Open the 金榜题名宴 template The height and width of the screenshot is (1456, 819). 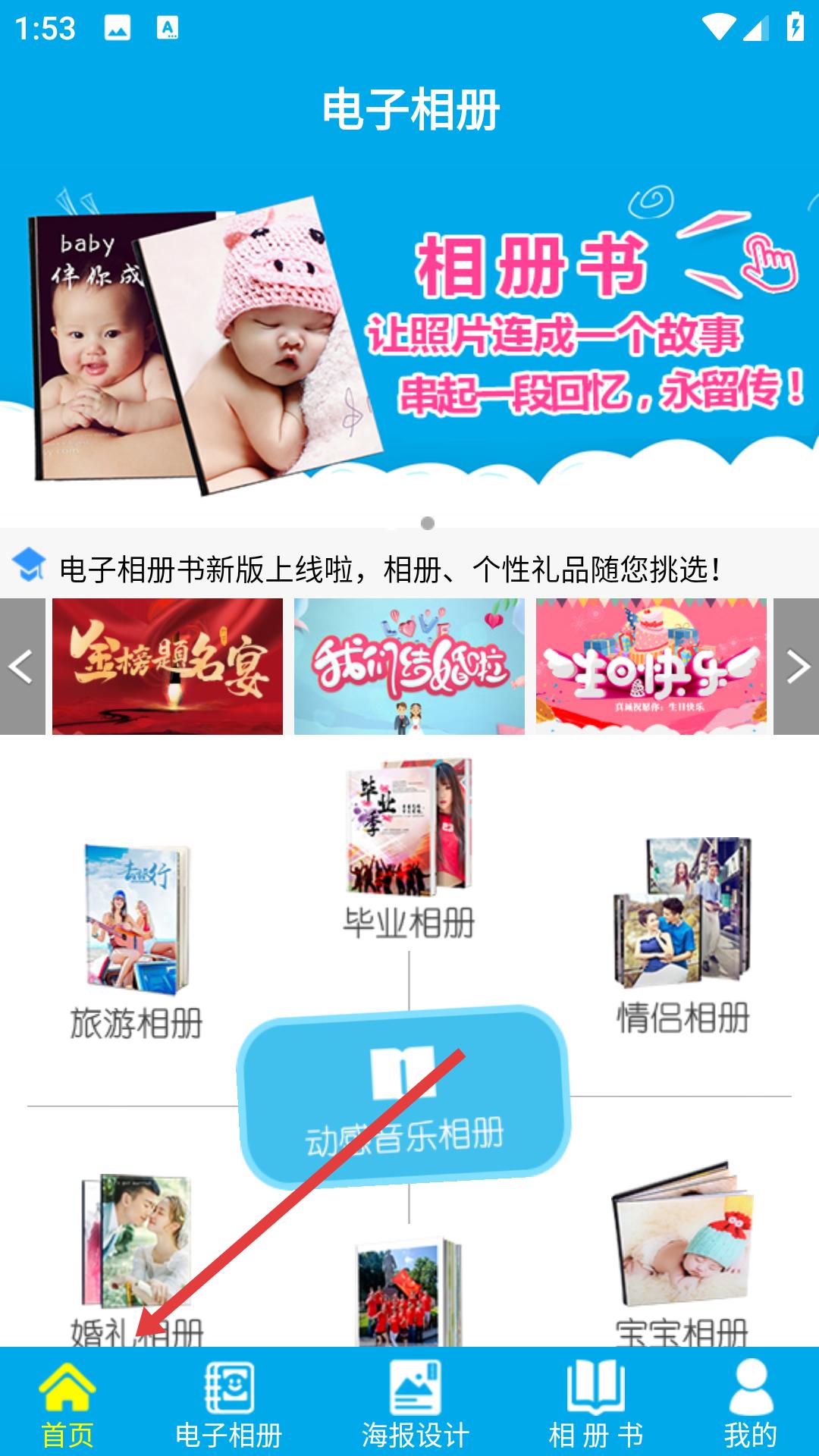pyautogui.click(x=167, y=667)
